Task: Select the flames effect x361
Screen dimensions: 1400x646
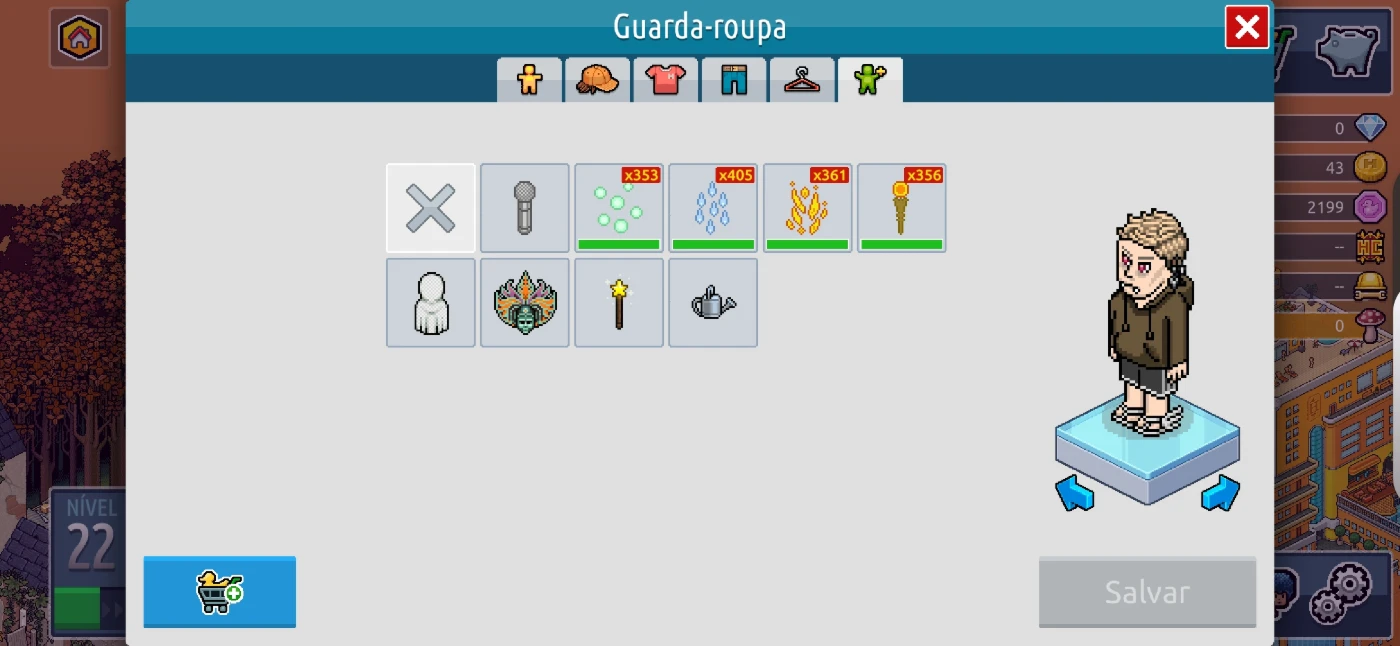Action: tap(807, 208)
